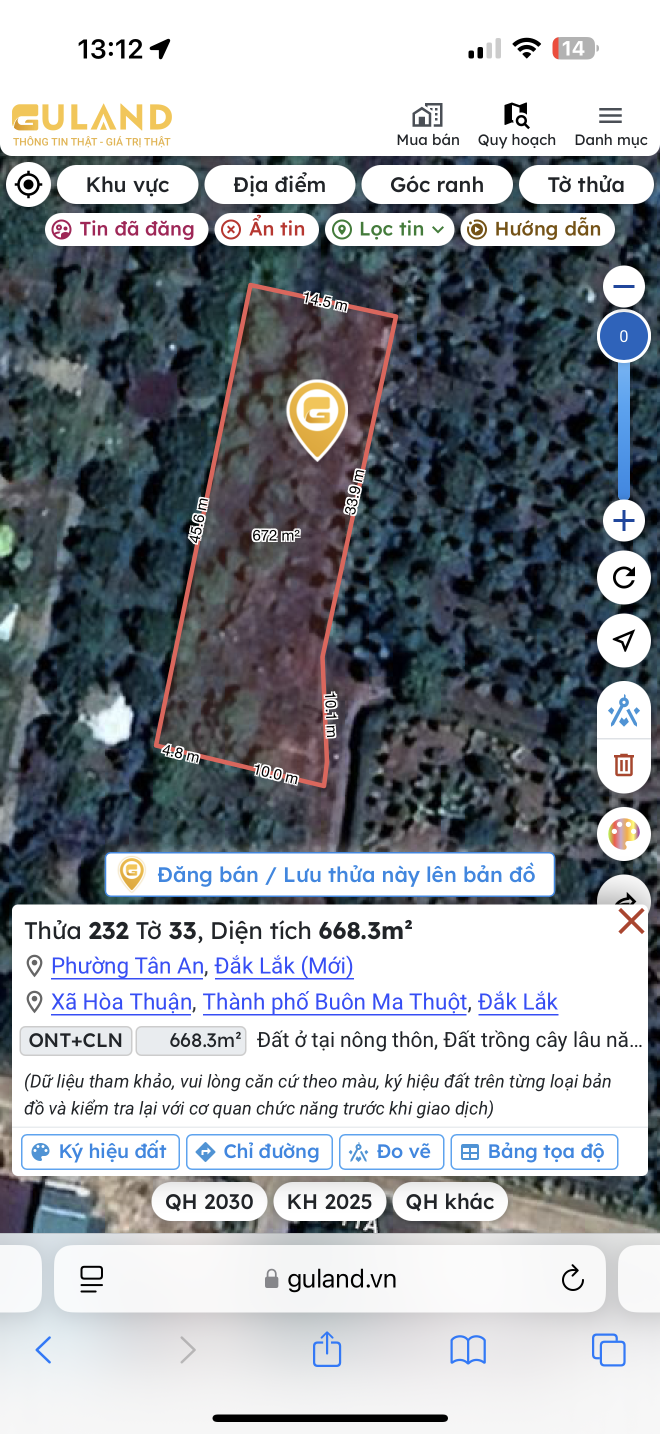Image resolution: width=660 pixels, height=1434 pixels.
Task: Open the Tờ thửa chip
Action: pos(586,185)
